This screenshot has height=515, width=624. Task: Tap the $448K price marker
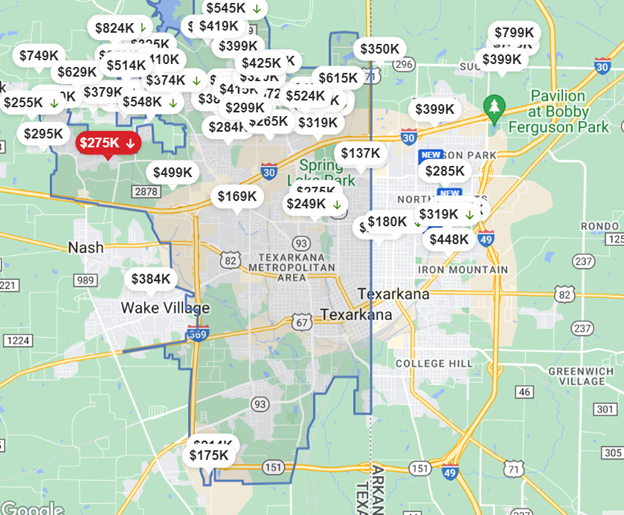click(x=448, y=239)
